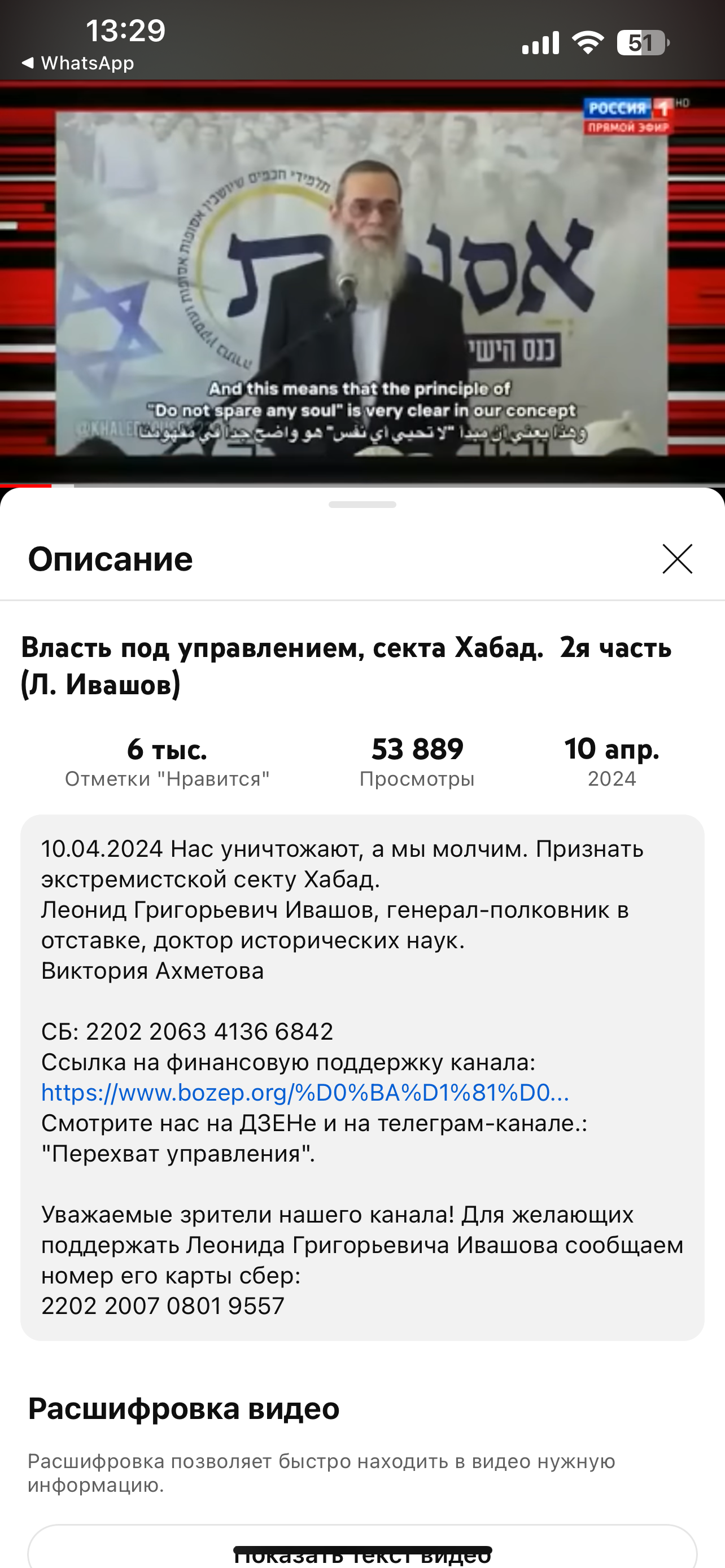
Task: Return to WhatsApp via the back shortcut
Action: (x=78, y=63)
